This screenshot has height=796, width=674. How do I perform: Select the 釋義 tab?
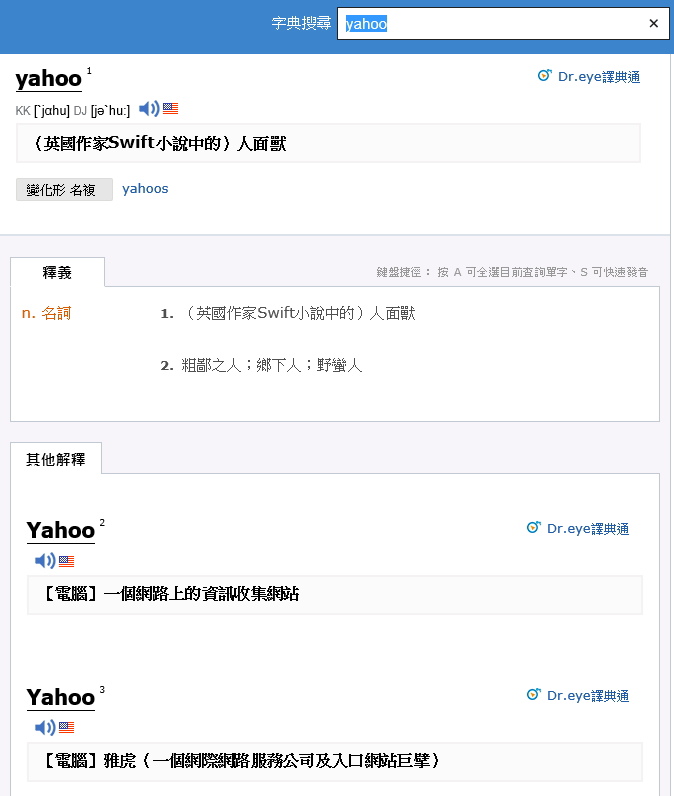click(x=57, y=272)
